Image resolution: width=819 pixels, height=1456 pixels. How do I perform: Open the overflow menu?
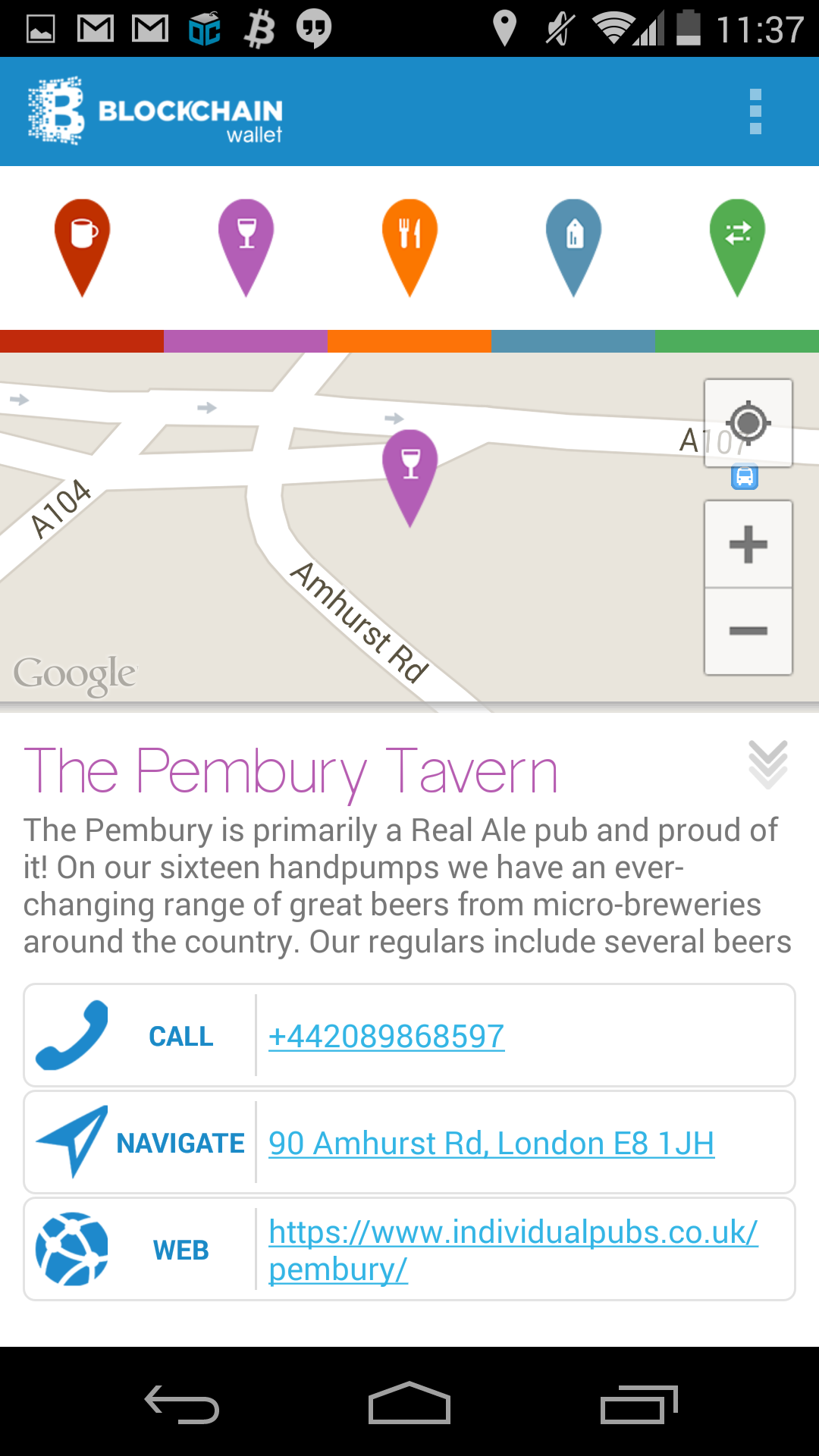755,111
